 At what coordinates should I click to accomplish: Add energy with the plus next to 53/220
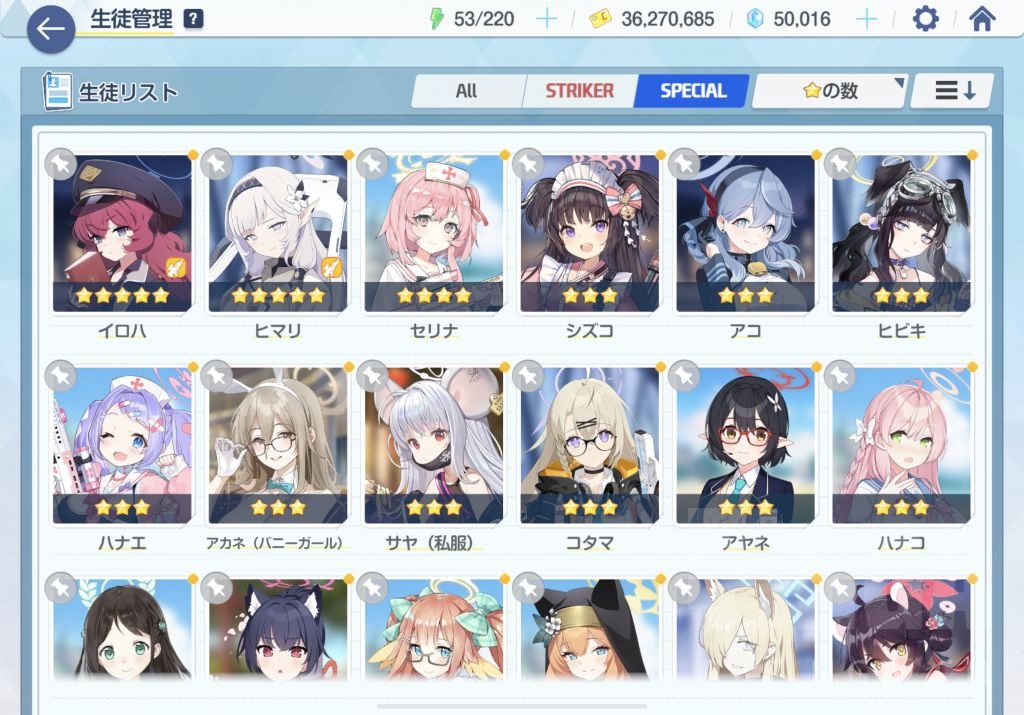[x=546, y=19]
